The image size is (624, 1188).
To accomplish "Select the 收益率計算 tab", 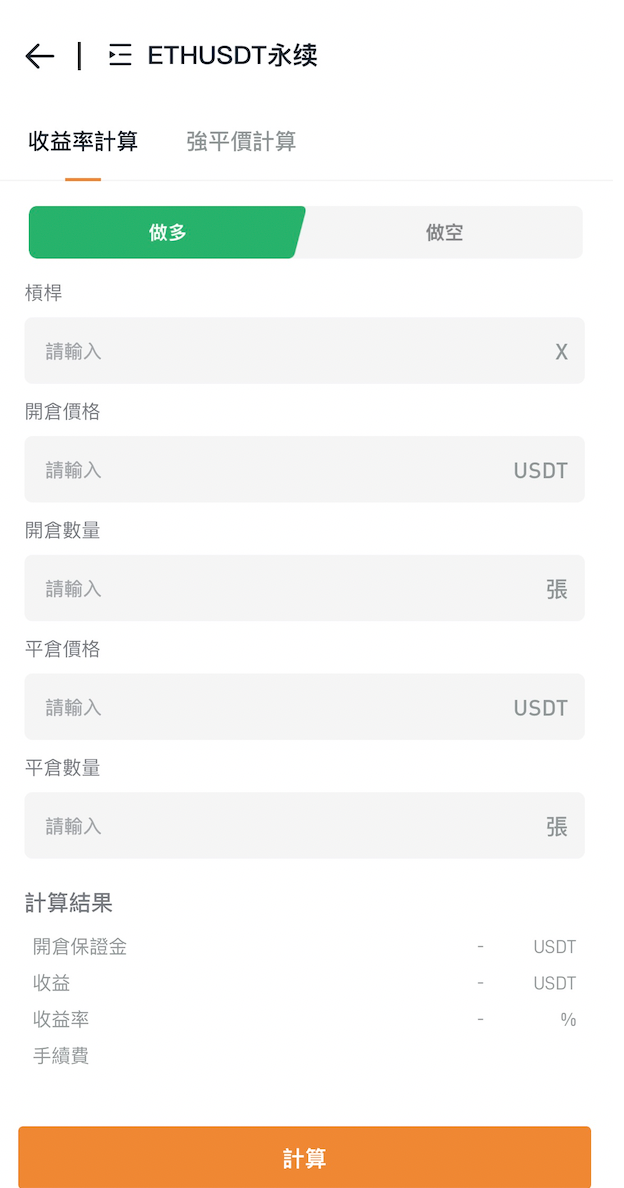I will click(83, 142).
